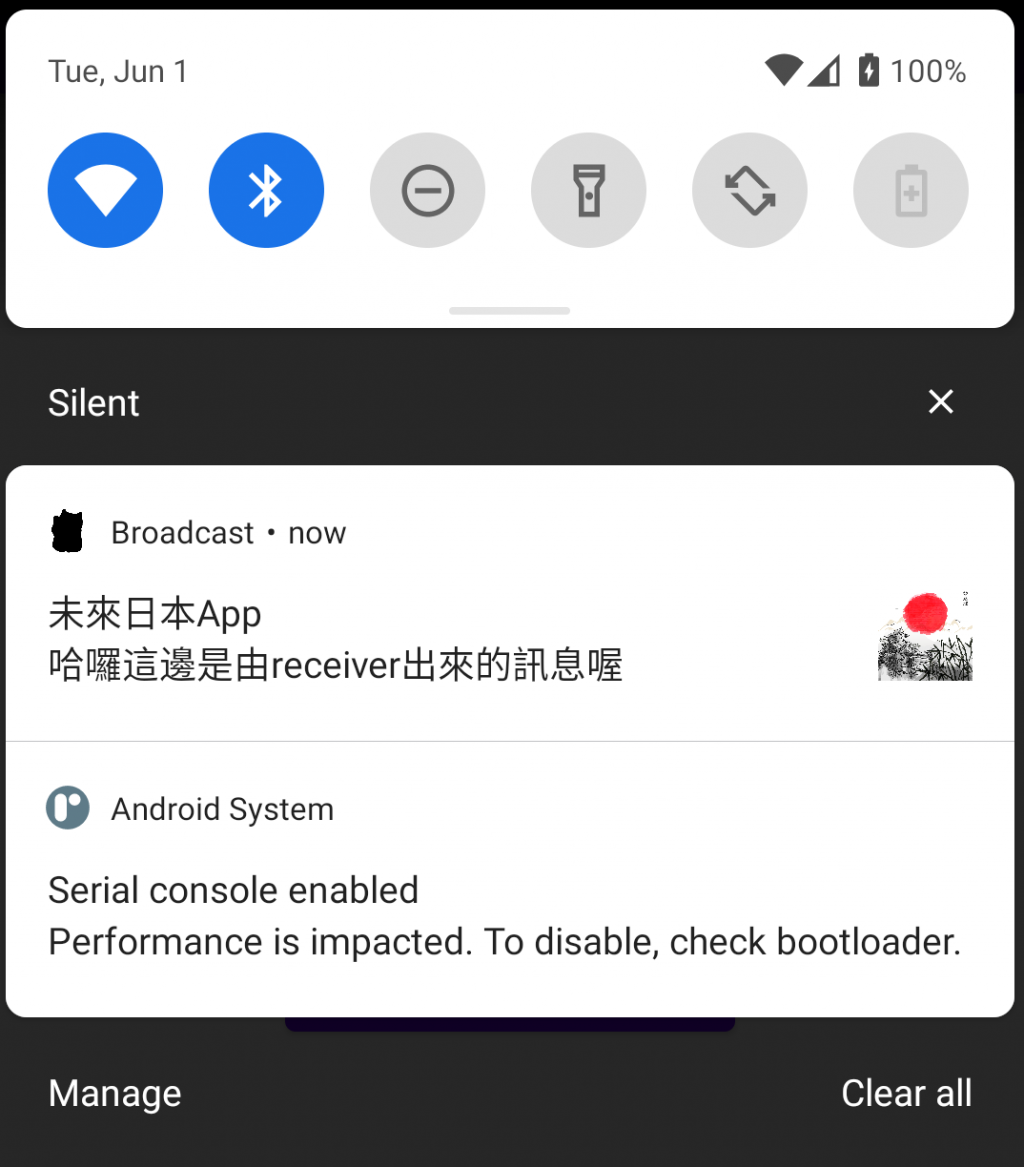Expand the quick settings panel handle
Image resolution: width=1024 pixels, height=1167 pixels.
click(510, 311)
